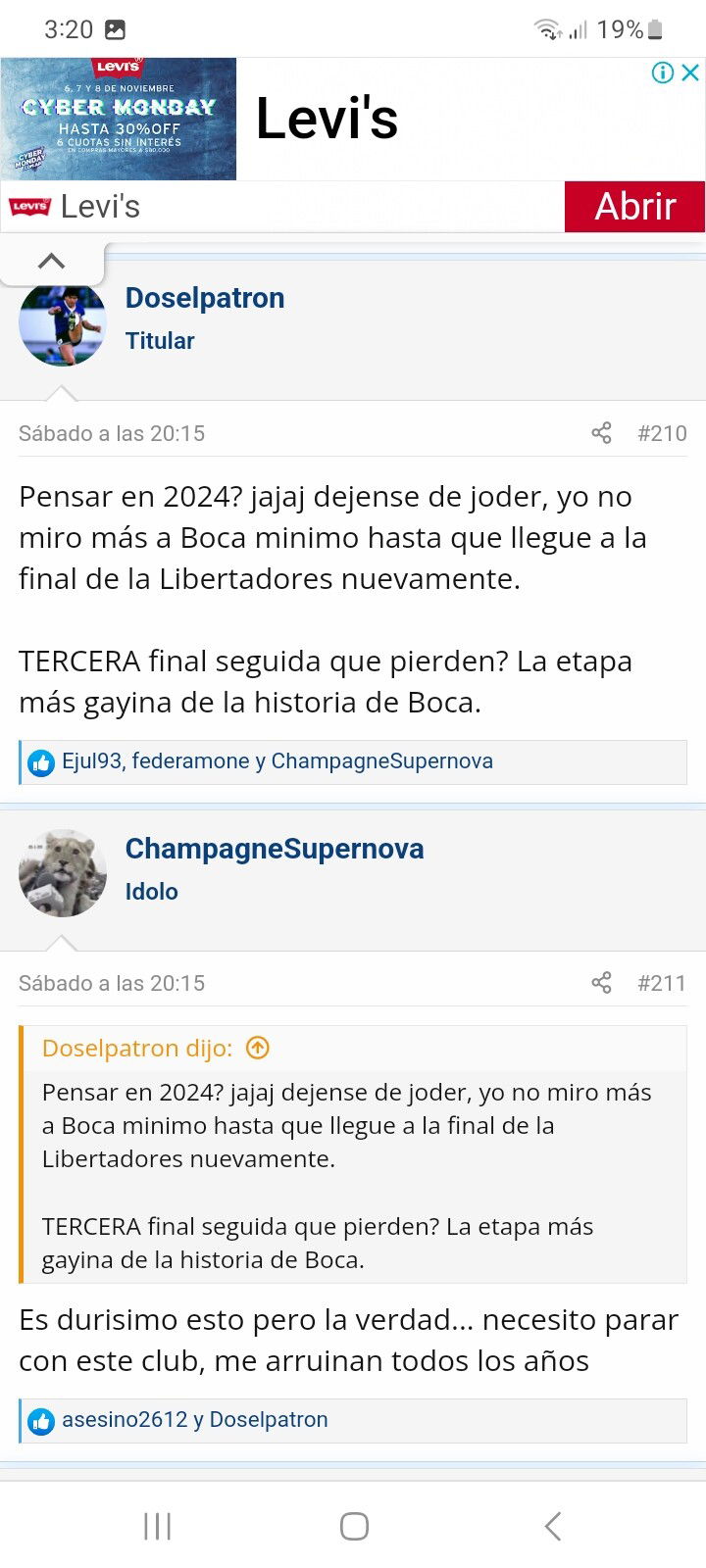
Task: Go back with system back button
Action: point(553,1526)
